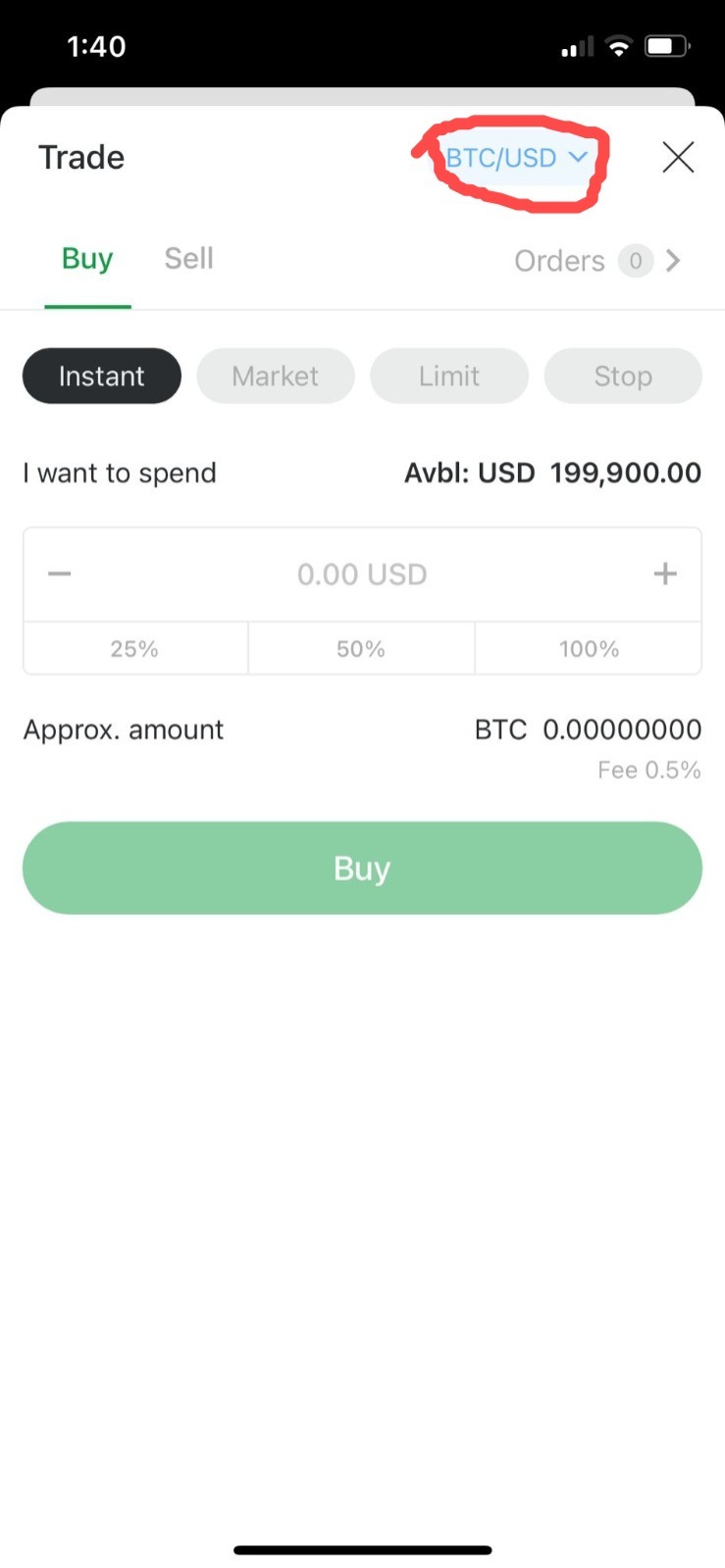Click the 0.00 USD amount input field

click(362, 574)
